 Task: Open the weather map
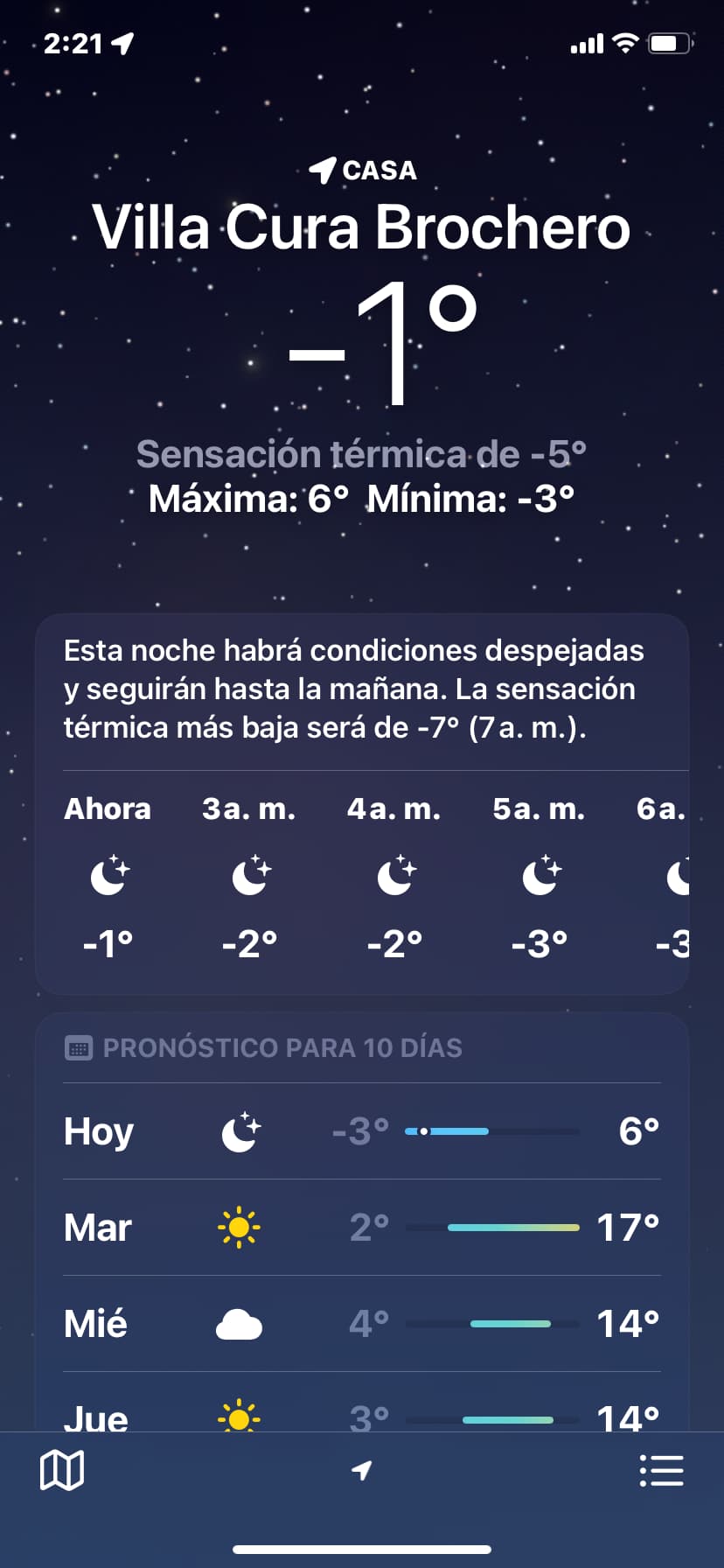62,1470
